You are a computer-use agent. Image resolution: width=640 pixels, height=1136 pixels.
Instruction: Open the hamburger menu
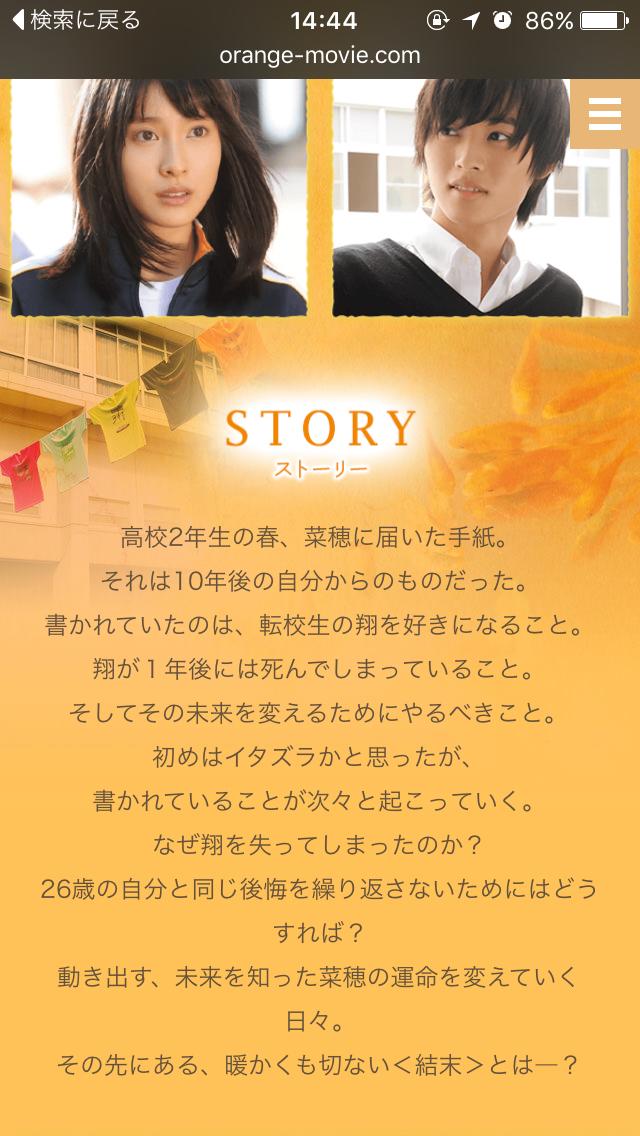(x=605, y=114)
